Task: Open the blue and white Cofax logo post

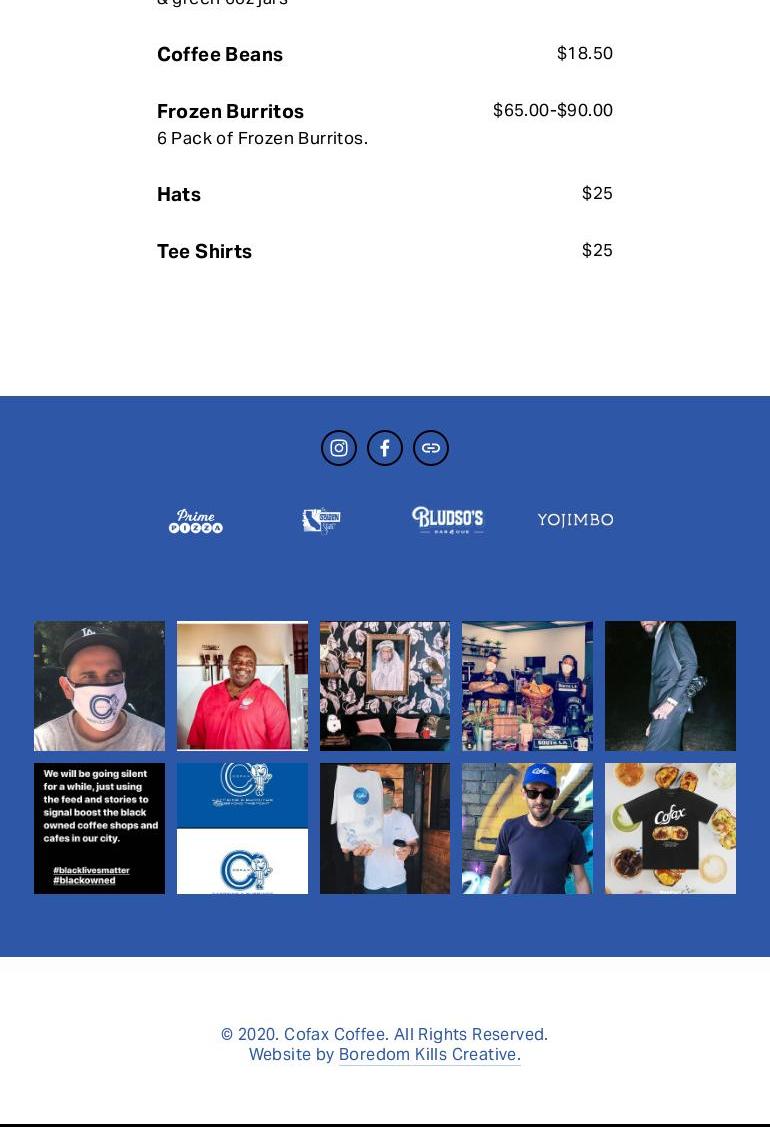Action: pos(242,828)
